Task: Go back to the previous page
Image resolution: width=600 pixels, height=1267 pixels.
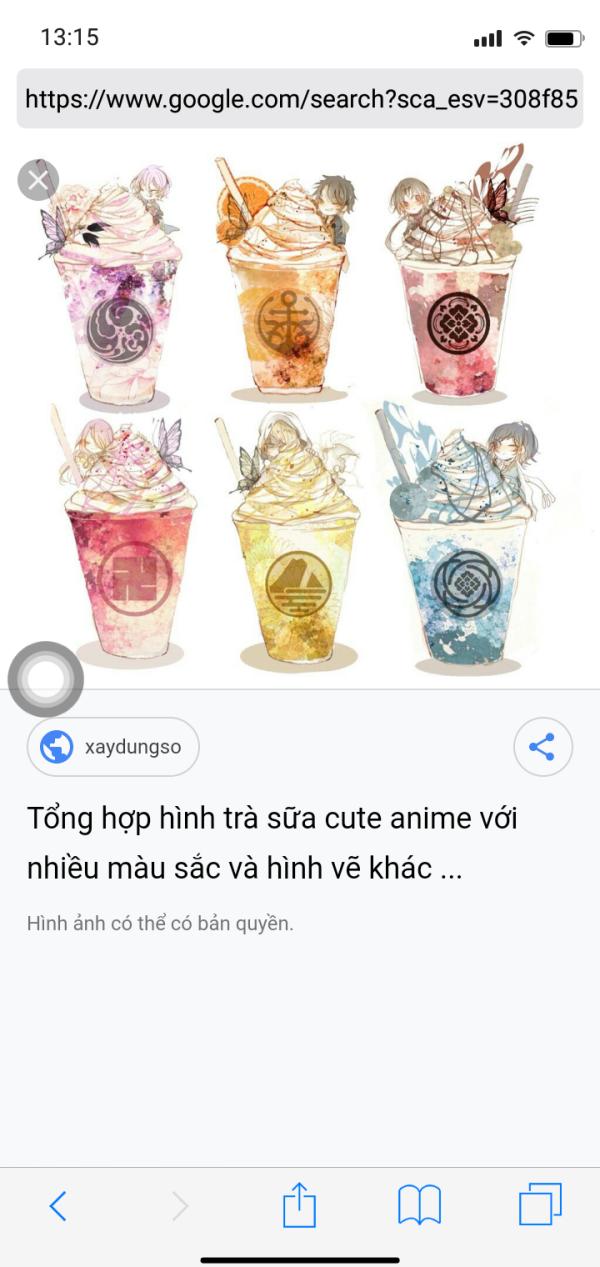Action: 58,1206
